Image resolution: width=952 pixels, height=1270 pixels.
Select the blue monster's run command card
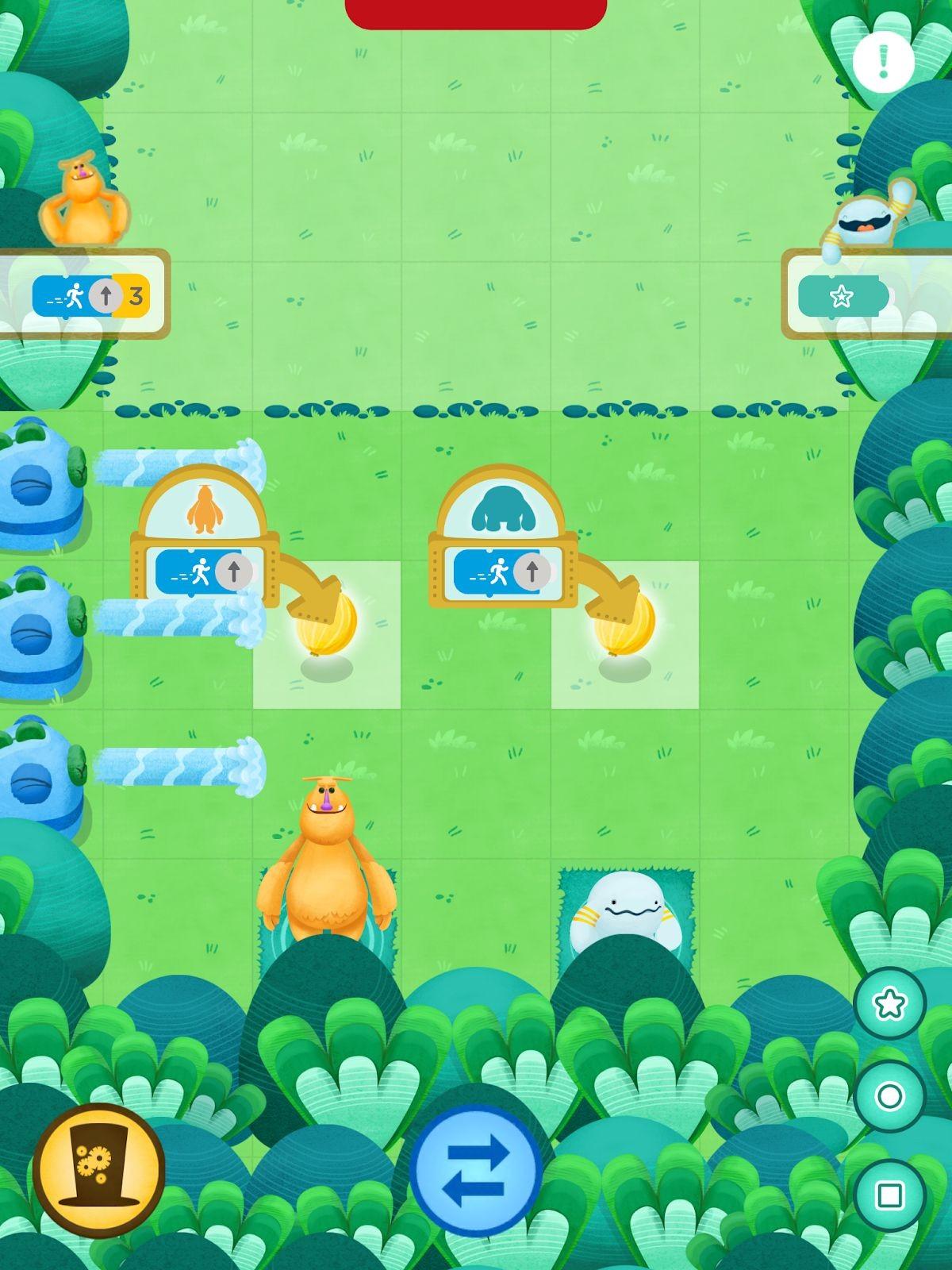point(503,570)
